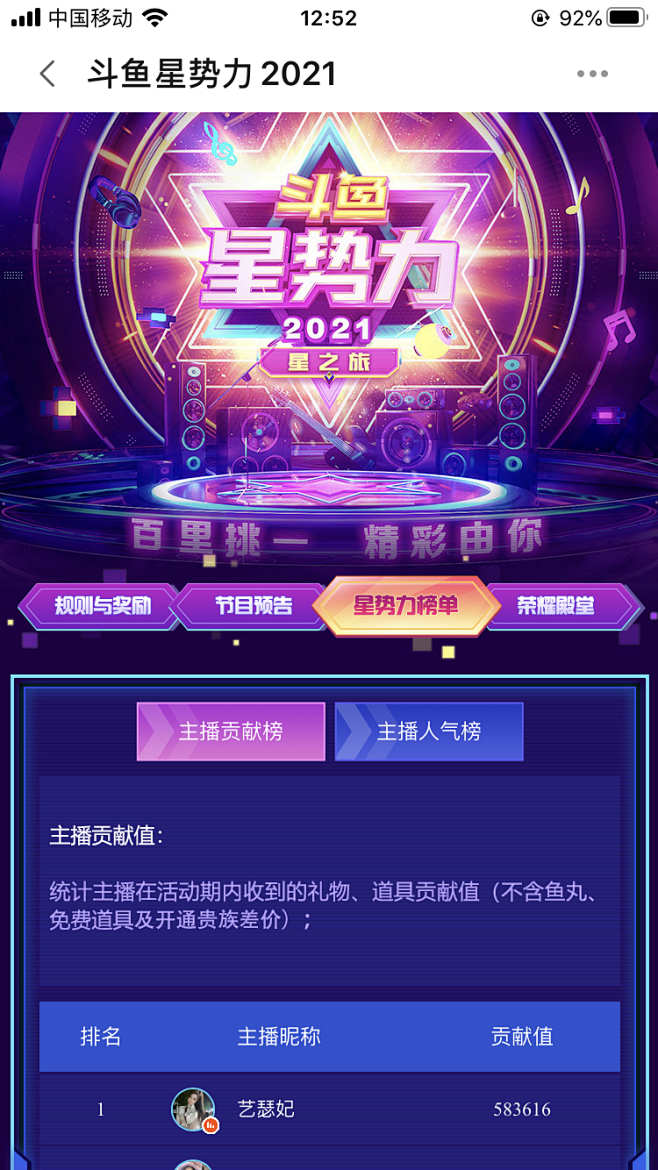Go back from the 斗鱼星势力 2021 page

pos(47,74)
